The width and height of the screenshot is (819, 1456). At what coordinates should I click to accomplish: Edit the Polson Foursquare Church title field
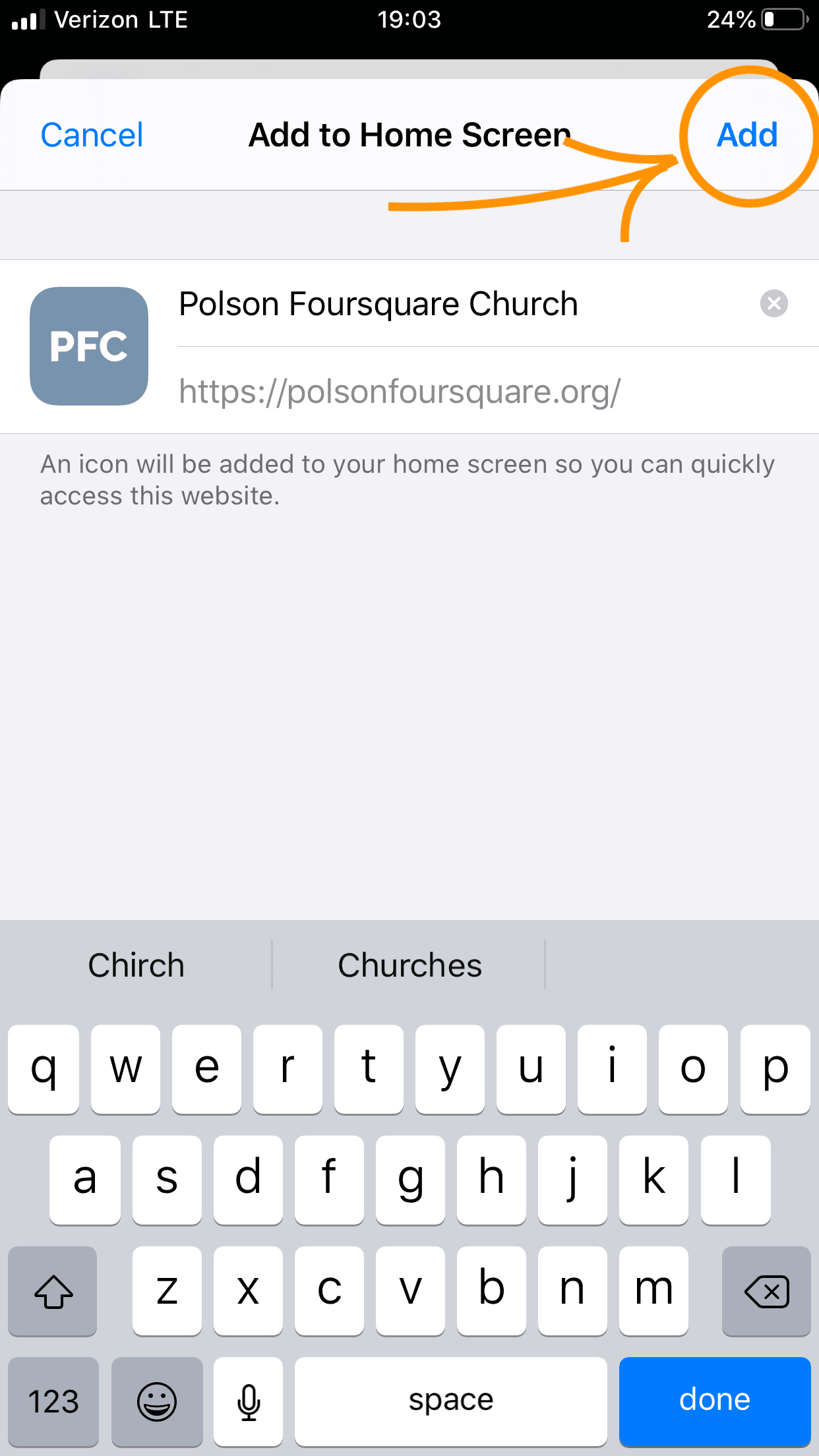462,304
